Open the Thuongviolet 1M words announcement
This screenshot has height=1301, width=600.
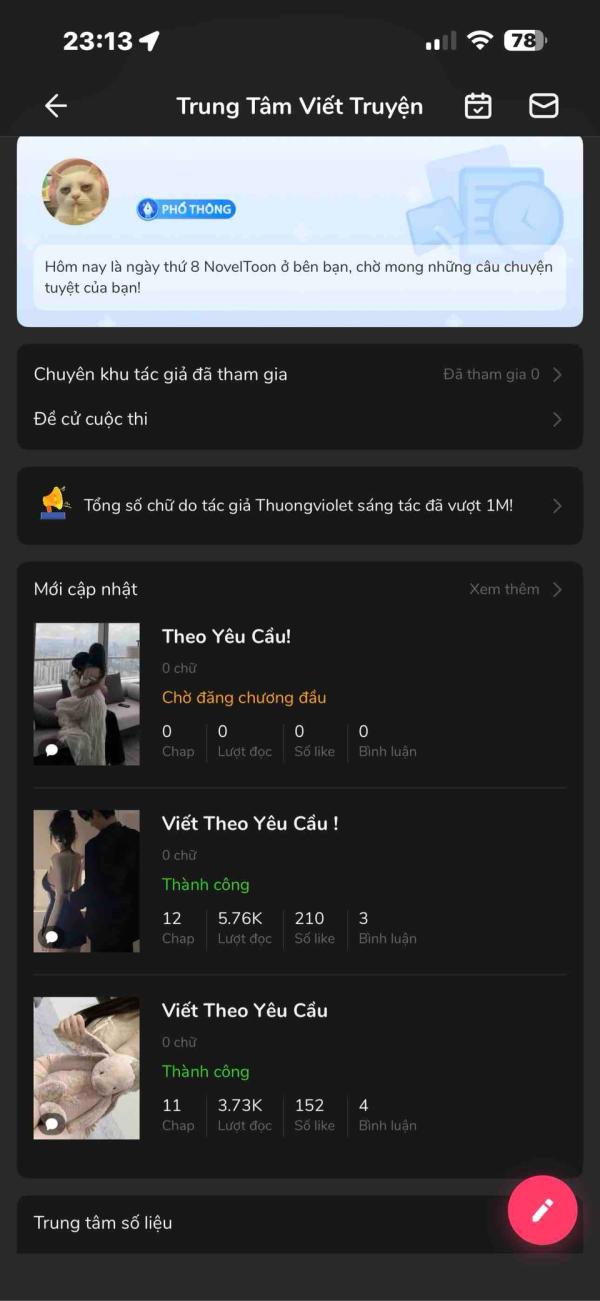click(298, 506)
